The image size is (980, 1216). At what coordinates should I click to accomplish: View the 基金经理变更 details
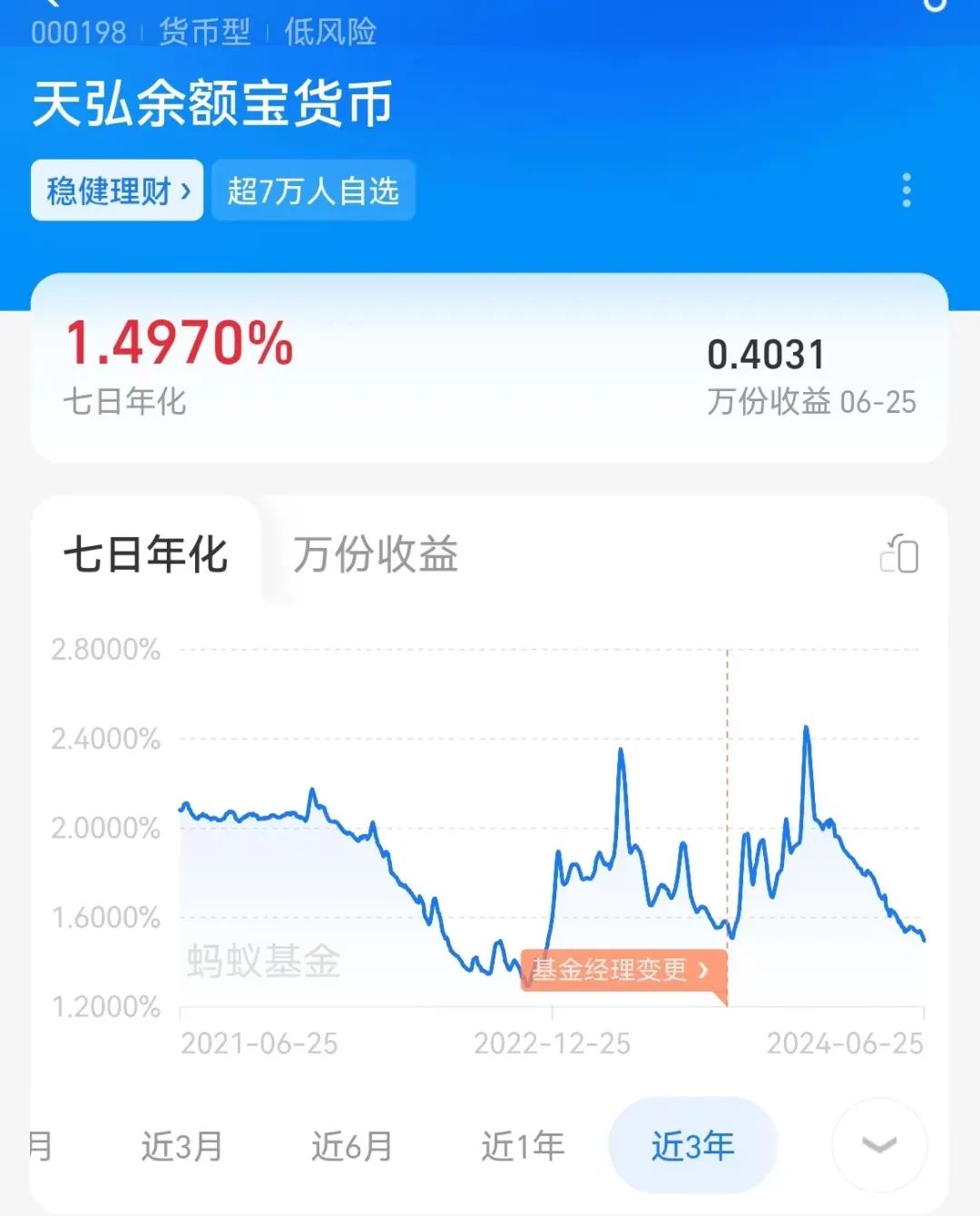(x=621, y=969)
